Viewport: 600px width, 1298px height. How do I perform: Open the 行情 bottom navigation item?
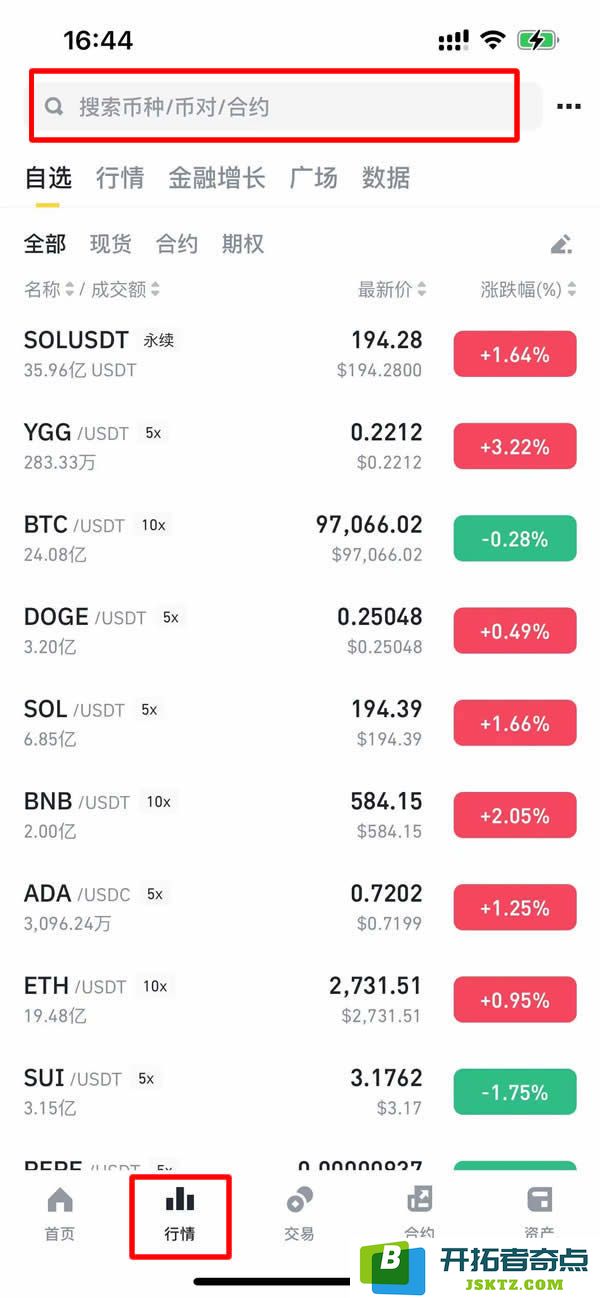point(180,1214)
